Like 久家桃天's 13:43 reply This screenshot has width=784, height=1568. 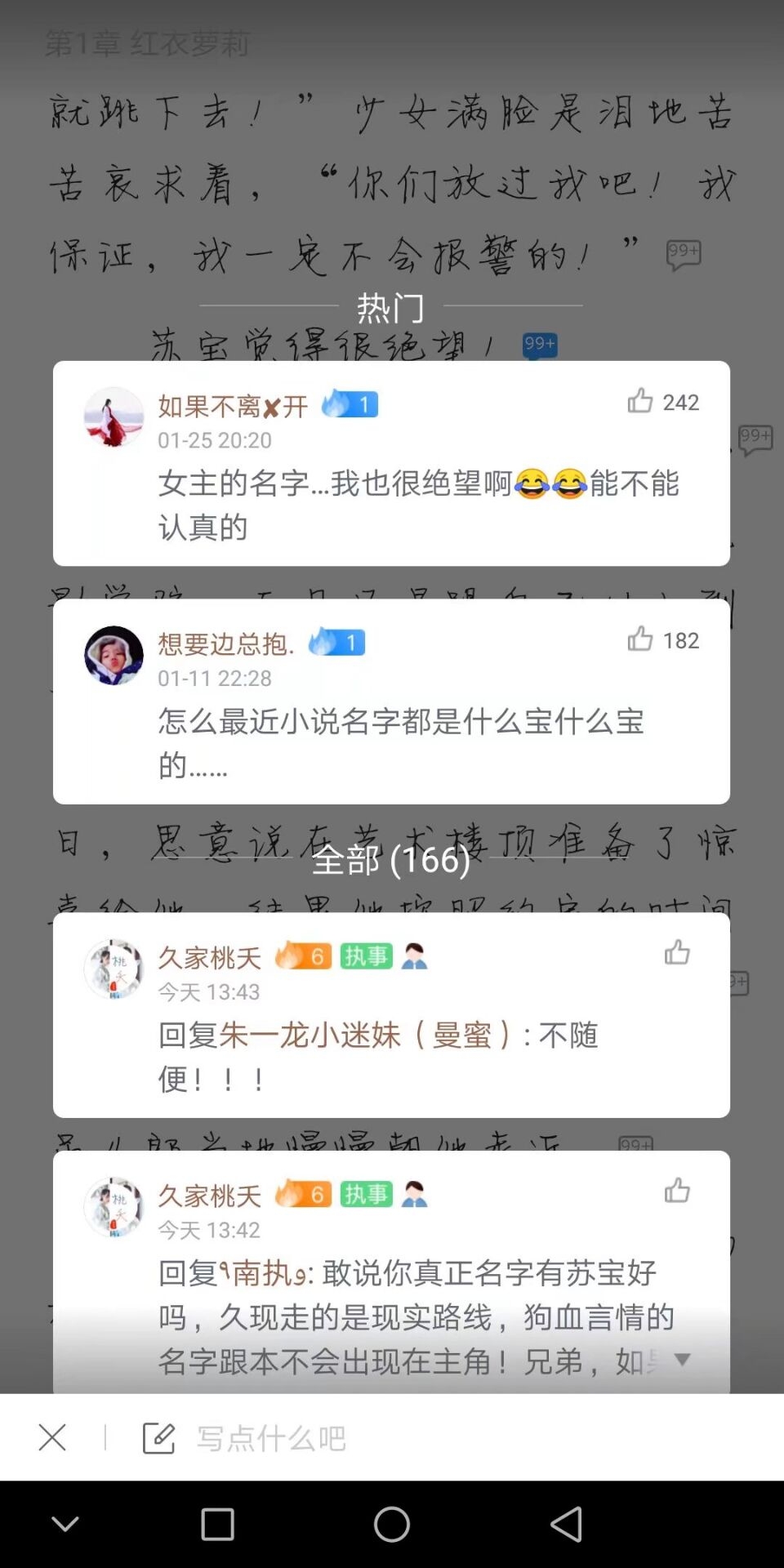[x=676, y=952]
